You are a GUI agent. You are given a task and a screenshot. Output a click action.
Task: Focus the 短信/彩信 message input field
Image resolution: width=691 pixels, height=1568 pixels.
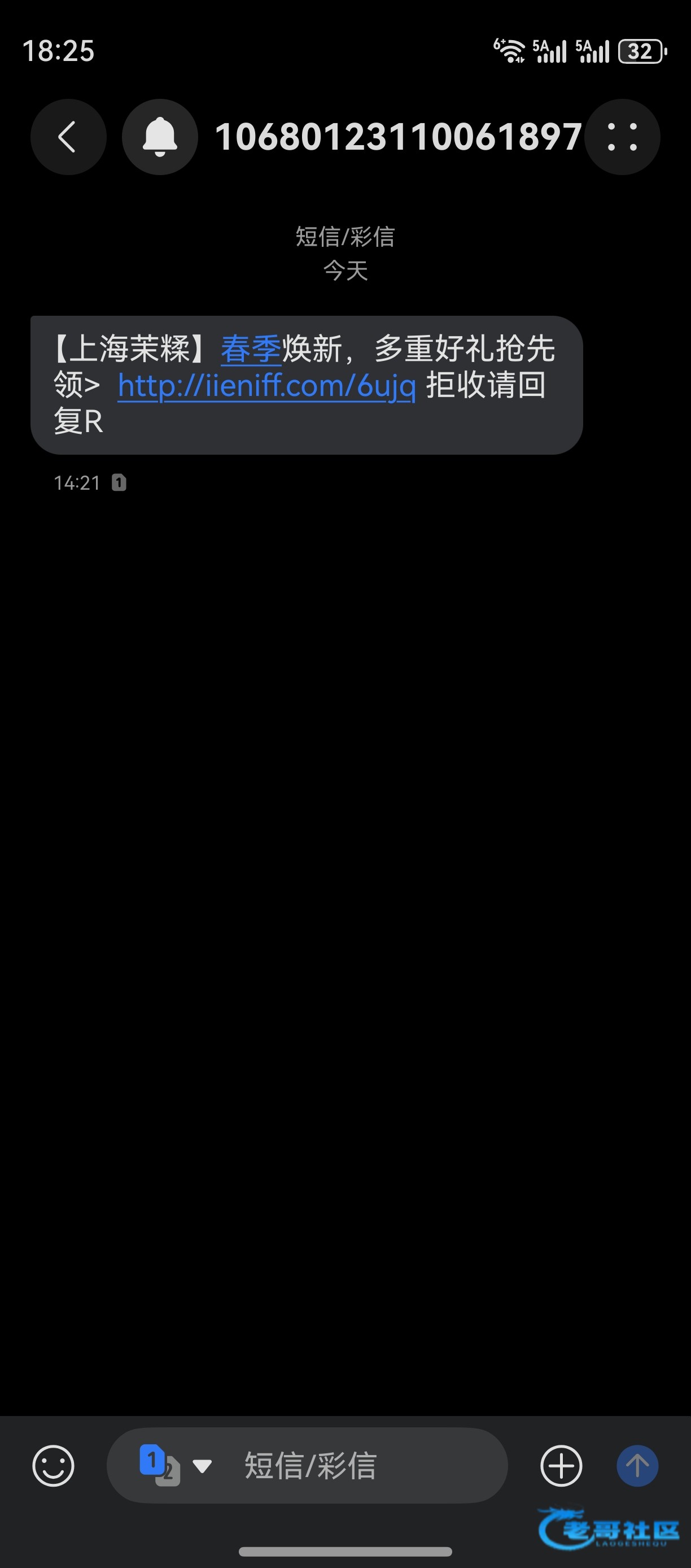[x=353, y=1466]
